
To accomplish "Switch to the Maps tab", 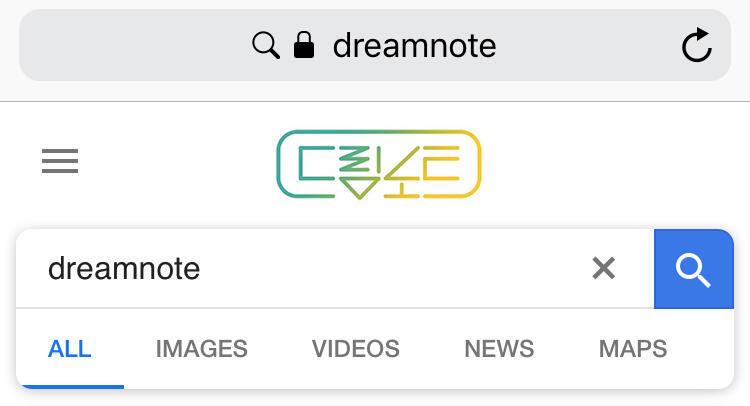I will (x=632, y=349).
